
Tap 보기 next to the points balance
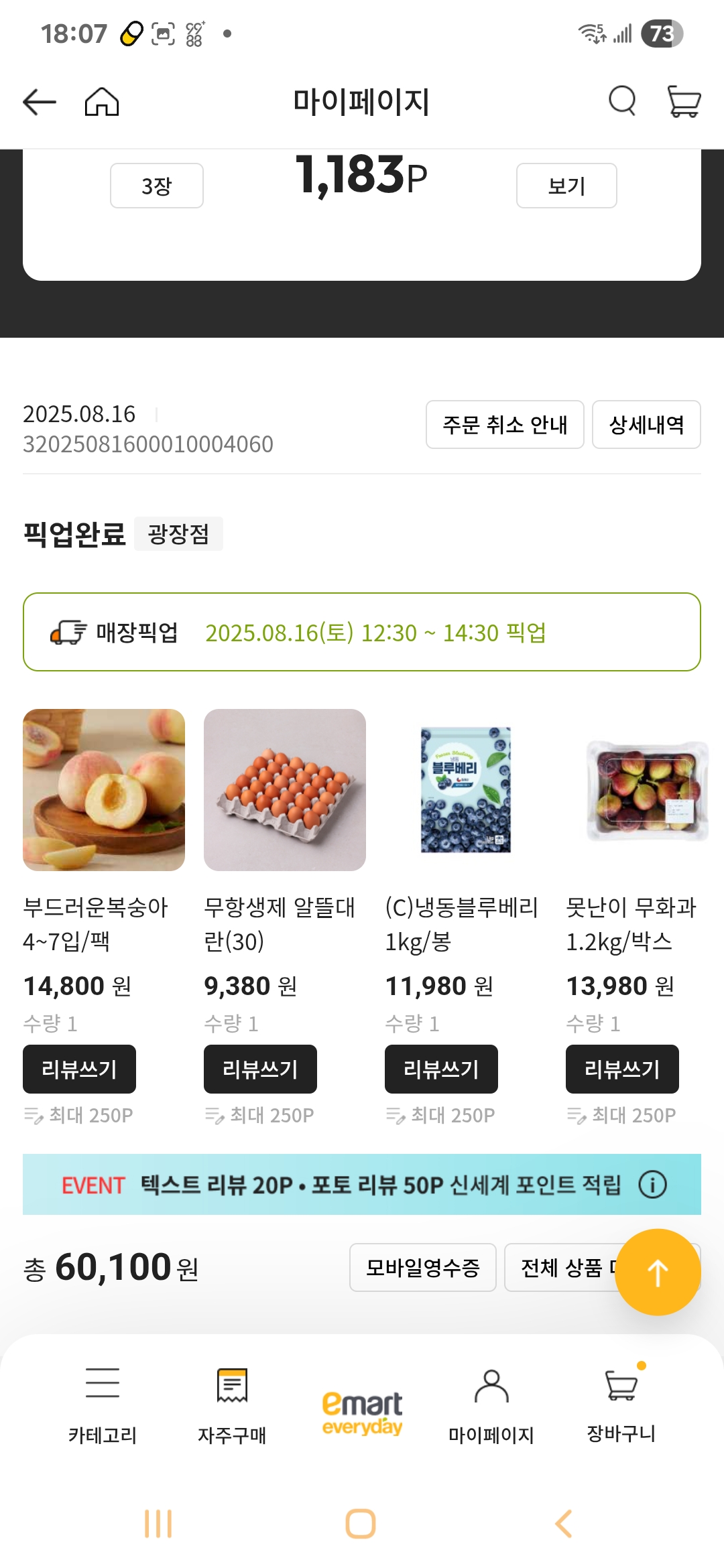tap(566, 186)
